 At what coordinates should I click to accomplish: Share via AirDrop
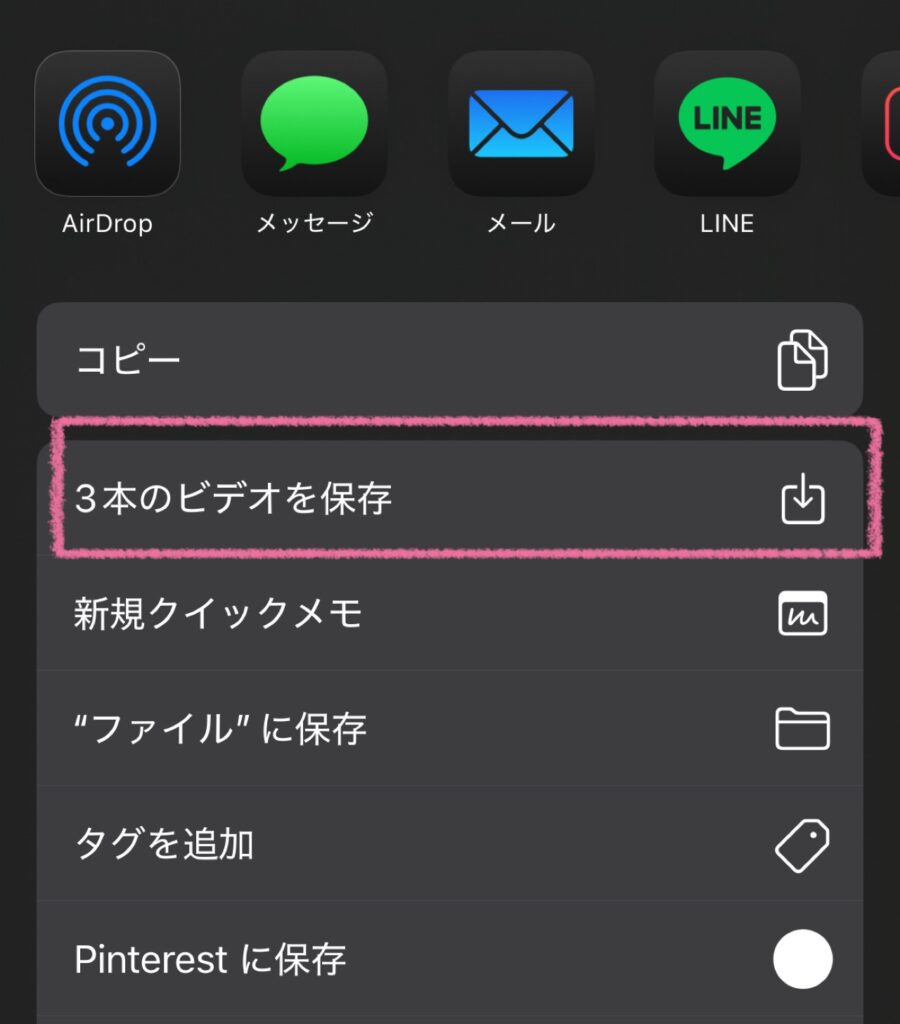107,124
